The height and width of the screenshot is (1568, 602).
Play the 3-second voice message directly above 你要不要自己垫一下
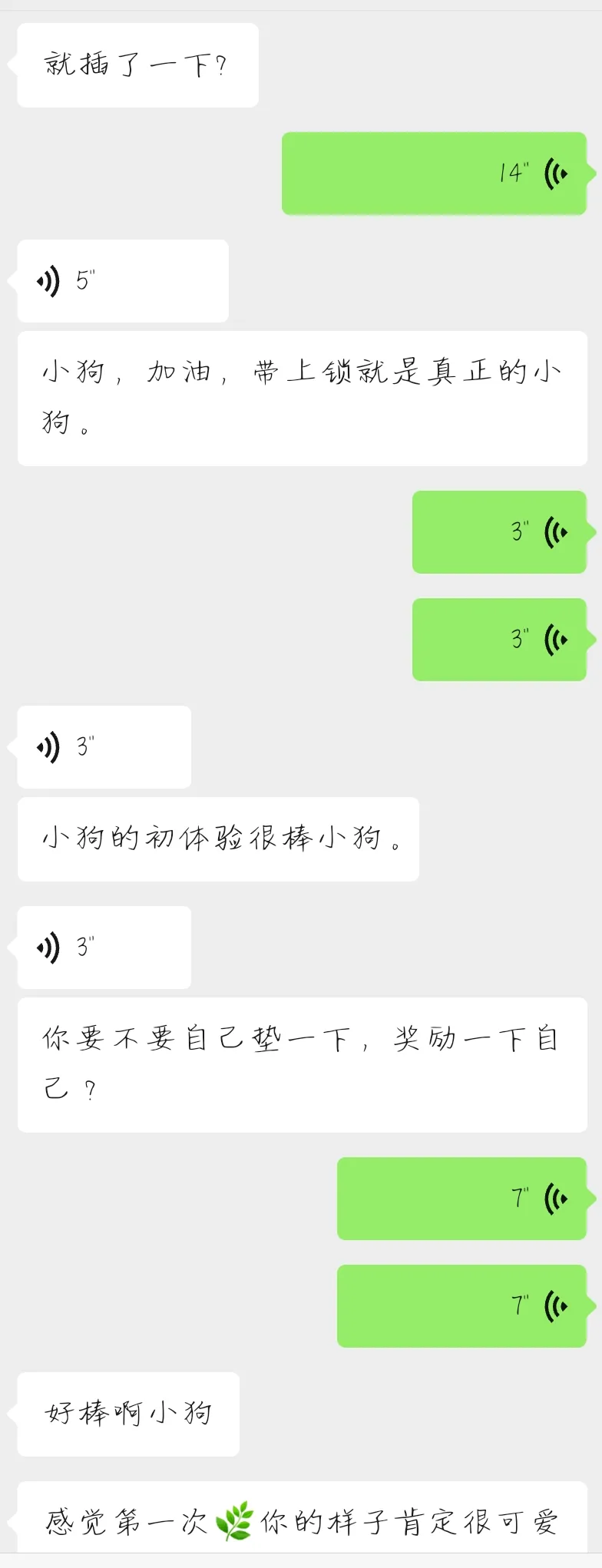click(x=104, y=948)
